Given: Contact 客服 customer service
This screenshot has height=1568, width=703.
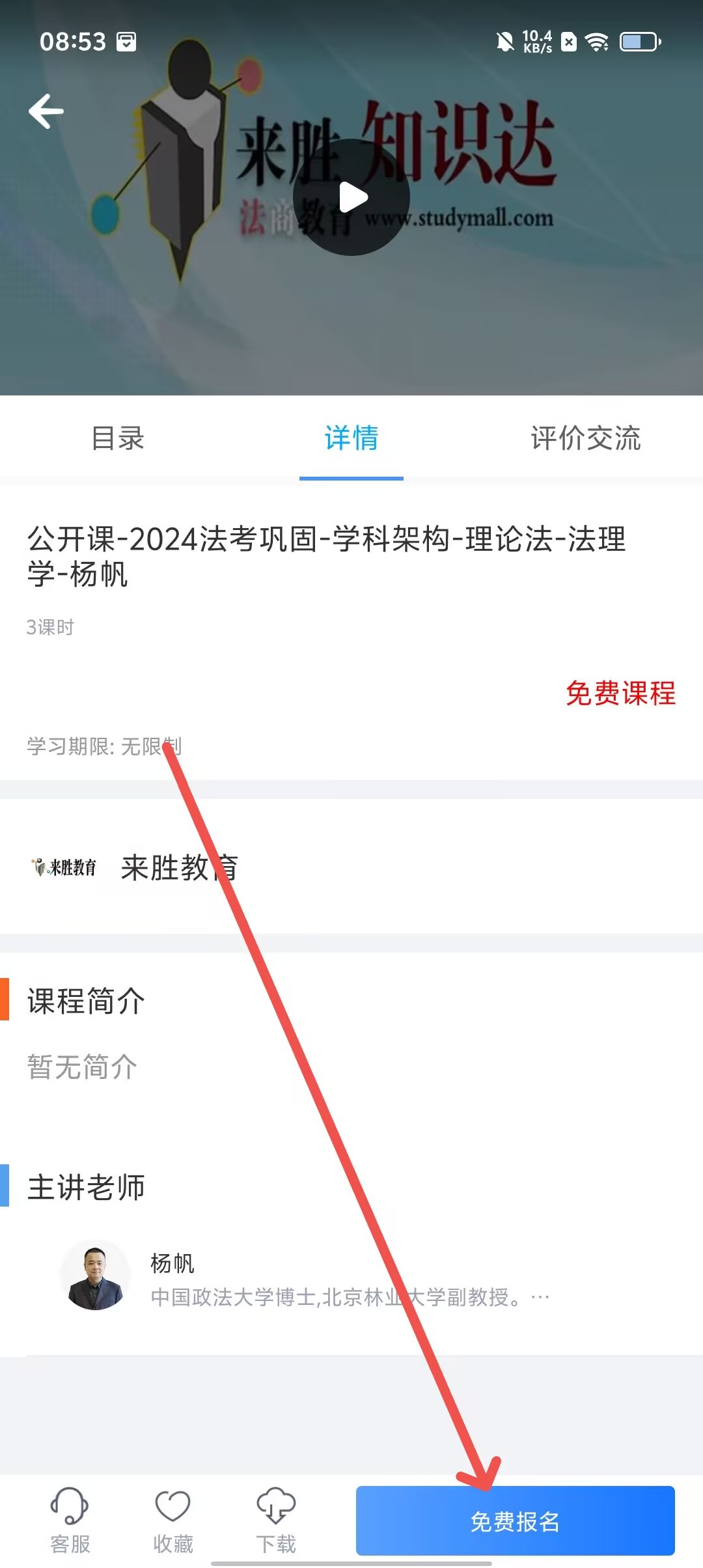Looking at the screenshot, I should click(x=70, y=1520).
